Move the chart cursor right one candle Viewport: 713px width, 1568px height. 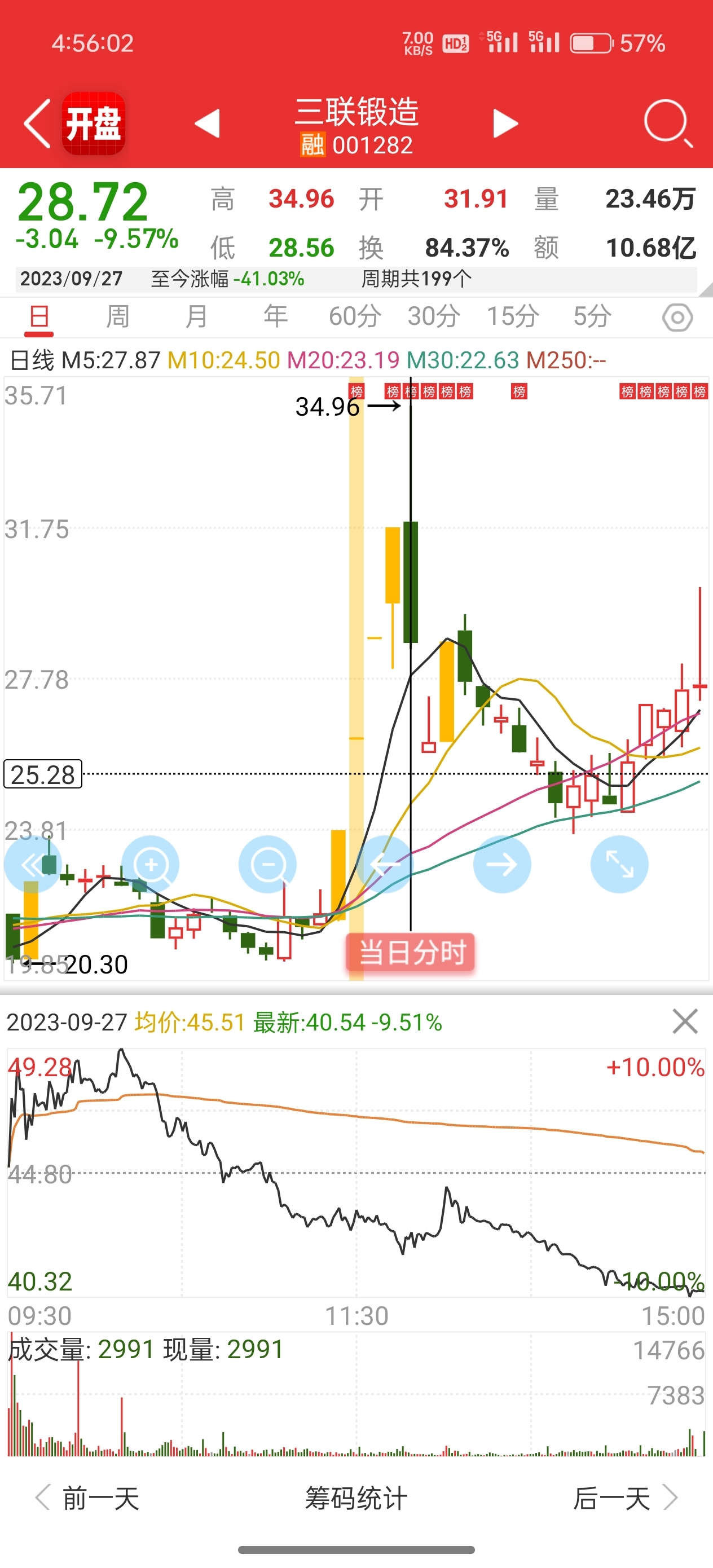[x=503, y=864]
